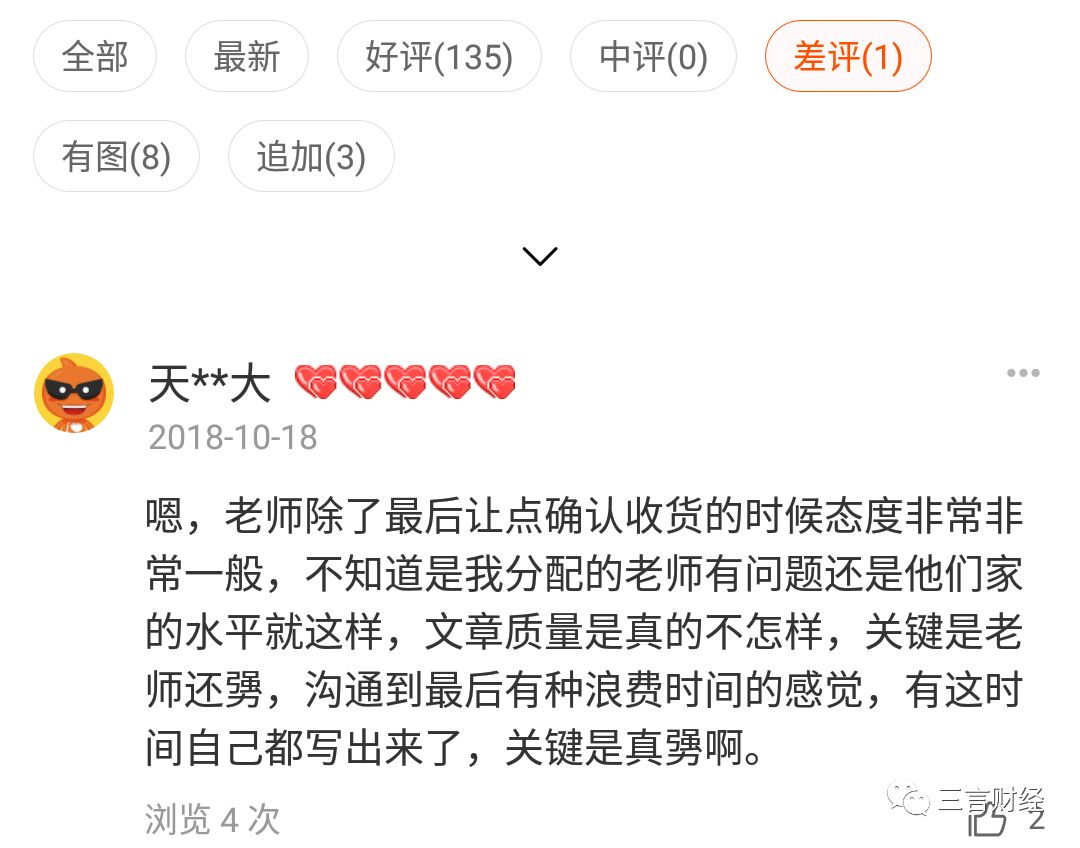Like the review with thumbs-up

(988, 822)
